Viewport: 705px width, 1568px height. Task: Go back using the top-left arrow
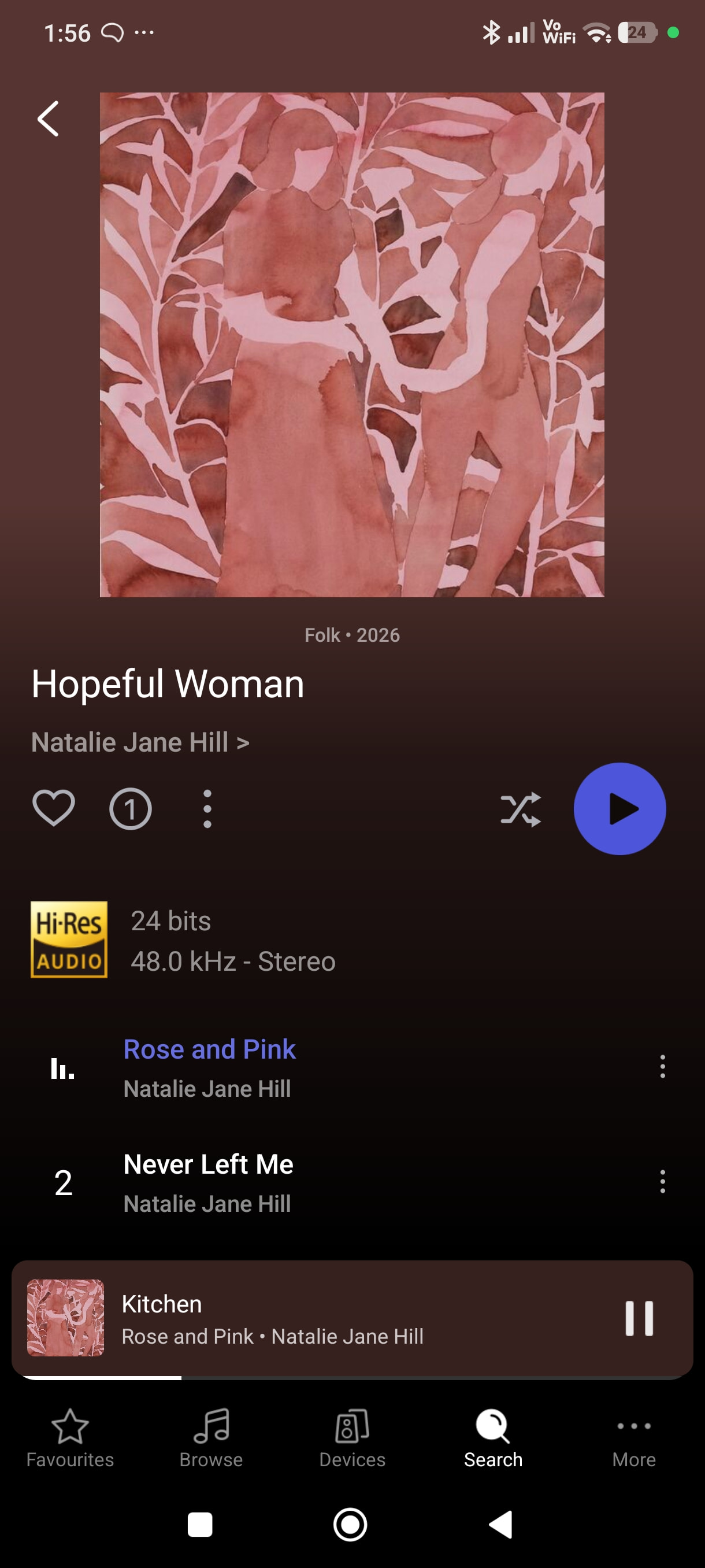(x=48, y=119)
